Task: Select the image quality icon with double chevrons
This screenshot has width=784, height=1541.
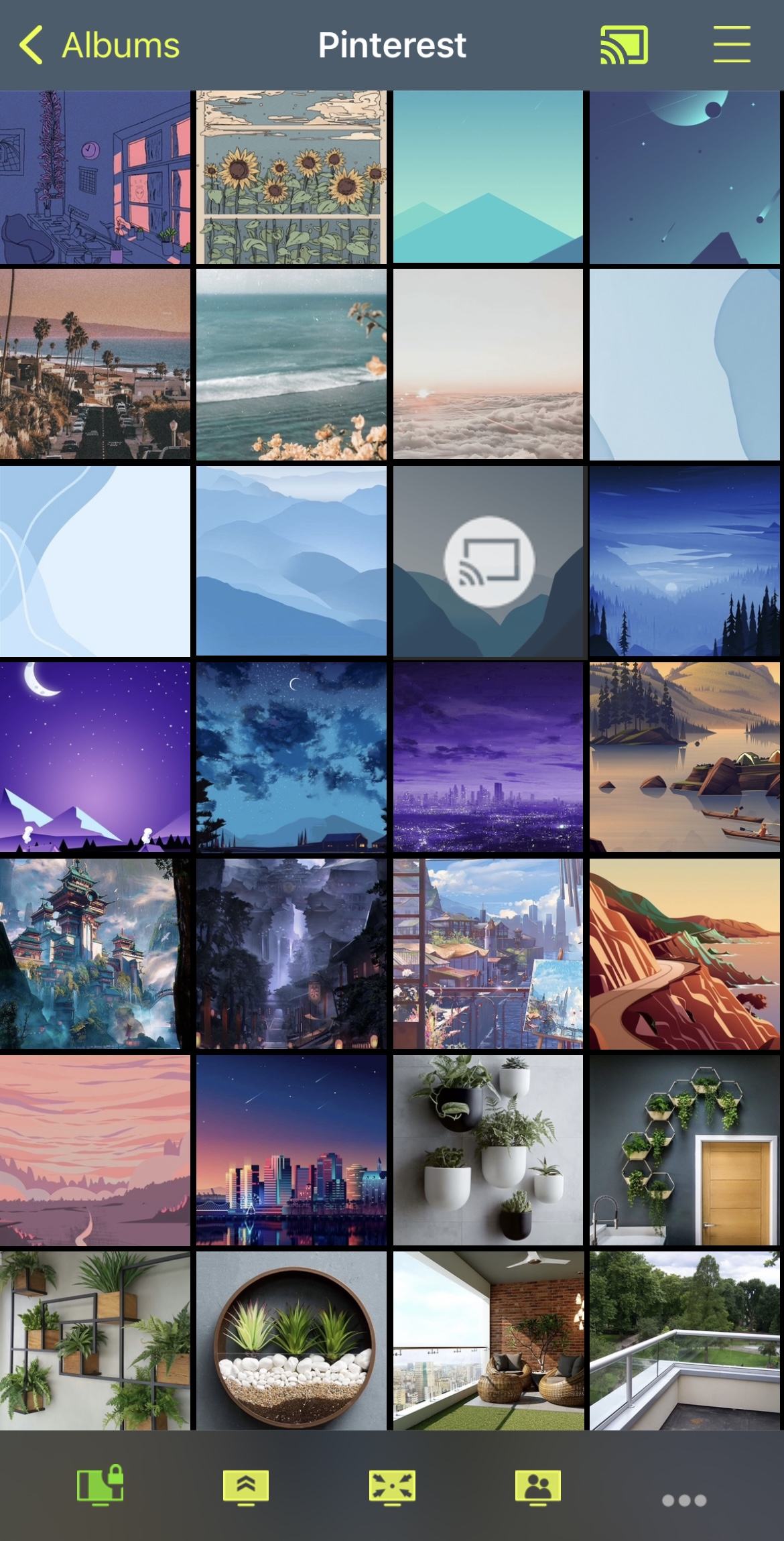Action: [x=245, y=1487]
